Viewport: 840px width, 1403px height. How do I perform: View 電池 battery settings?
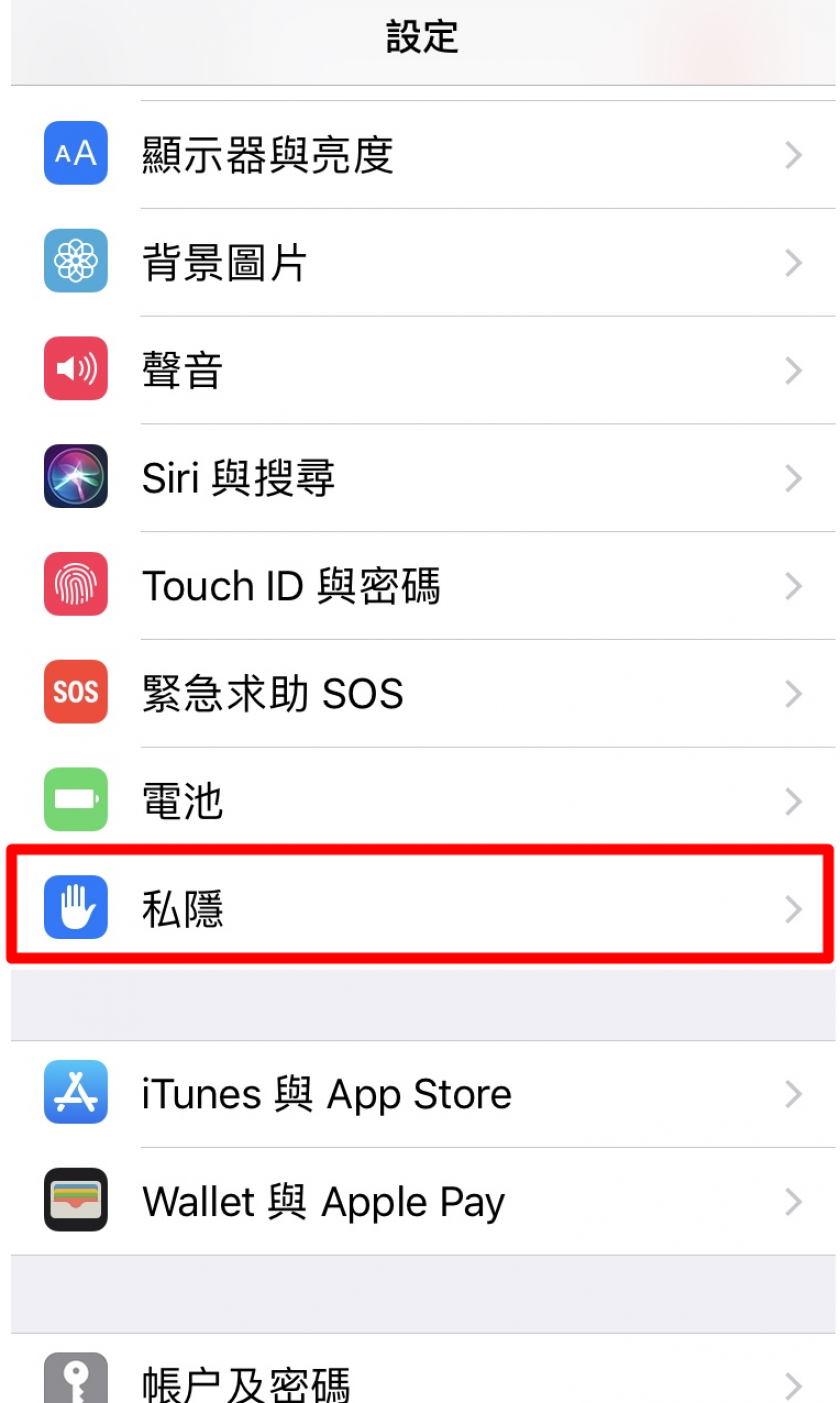click(420, 801)
